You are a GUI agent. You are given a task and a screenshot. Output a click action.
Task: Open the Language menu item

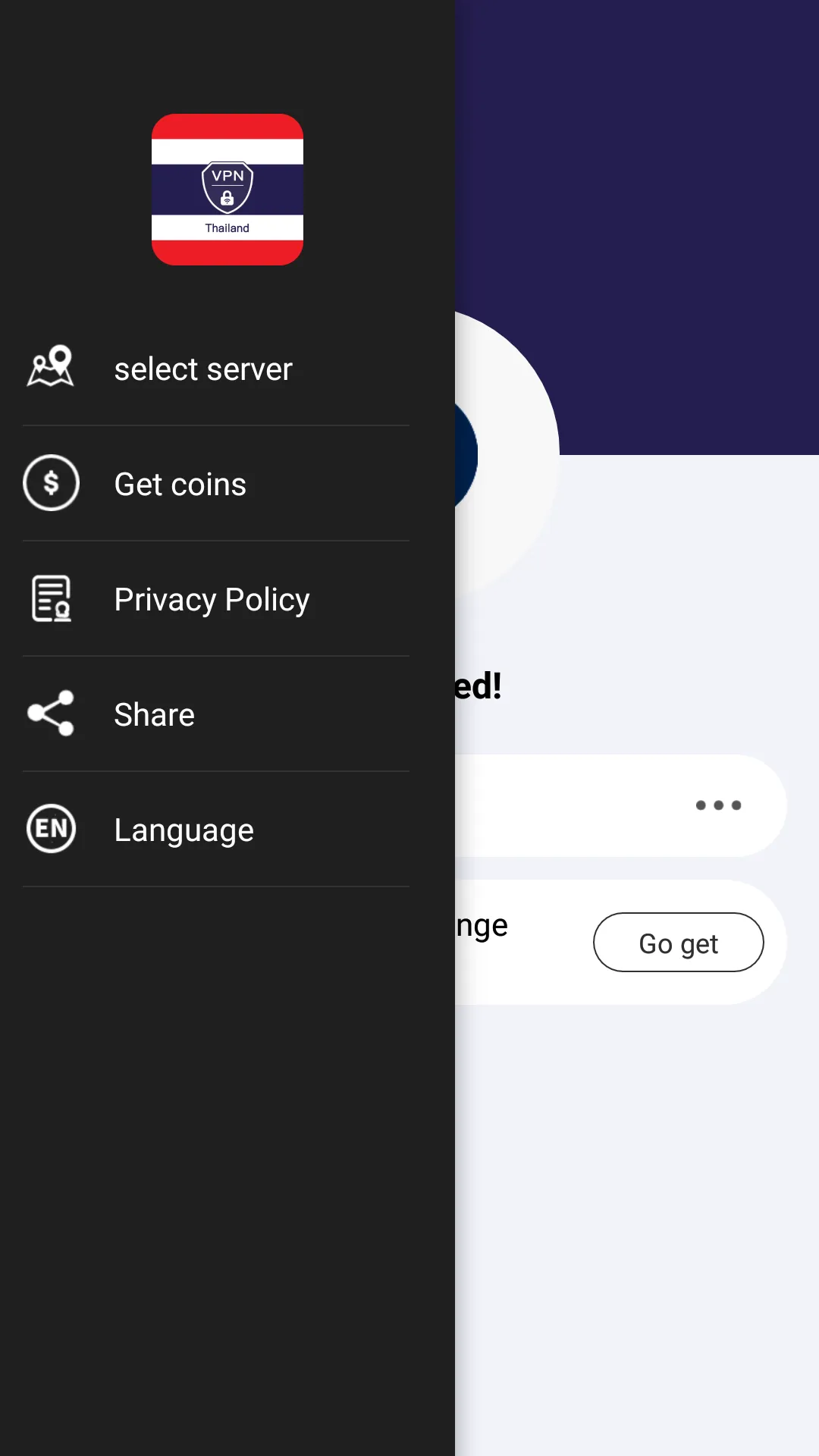[x=184, y=829]
